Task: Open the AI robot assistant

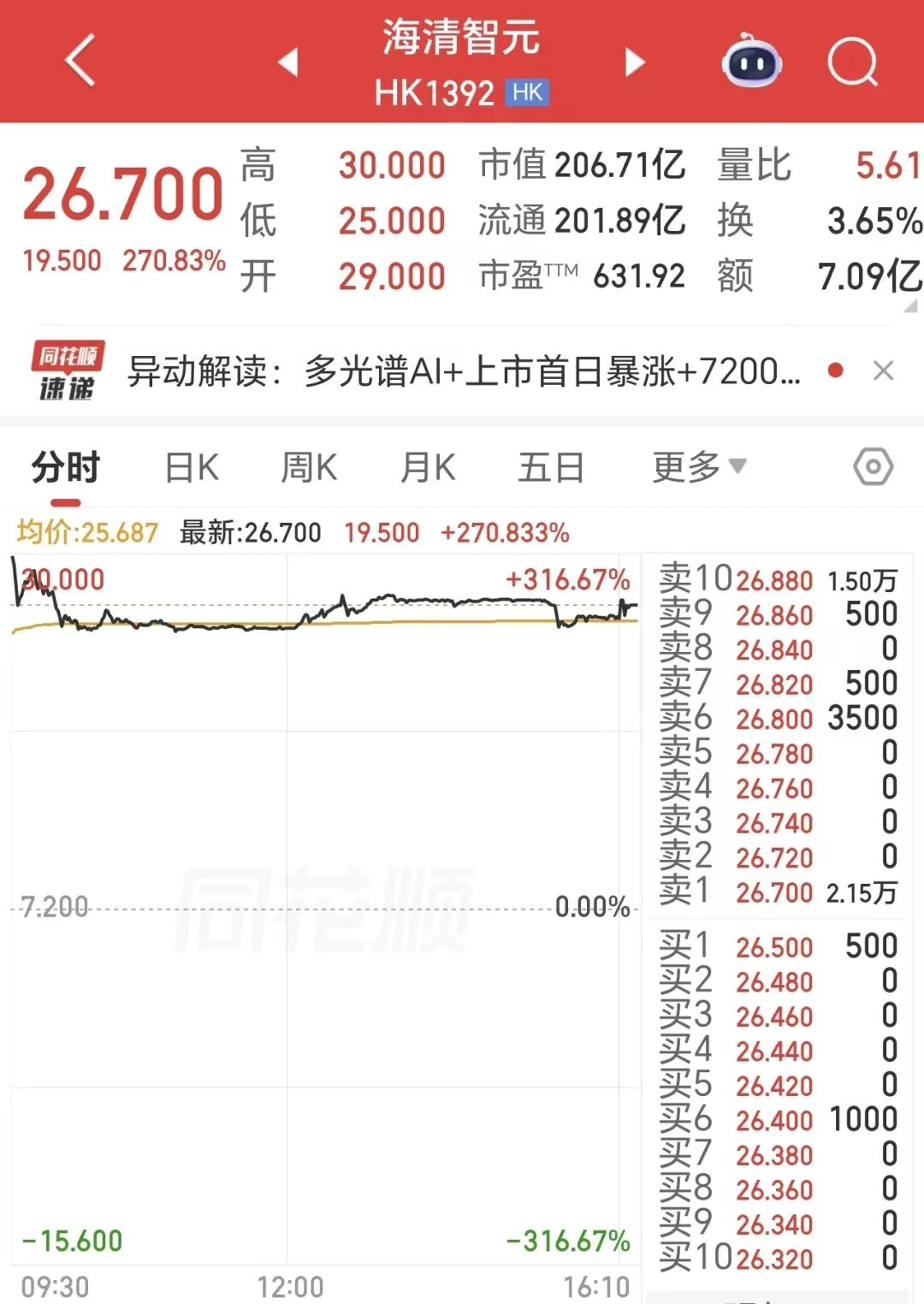Action: (752, 61)
